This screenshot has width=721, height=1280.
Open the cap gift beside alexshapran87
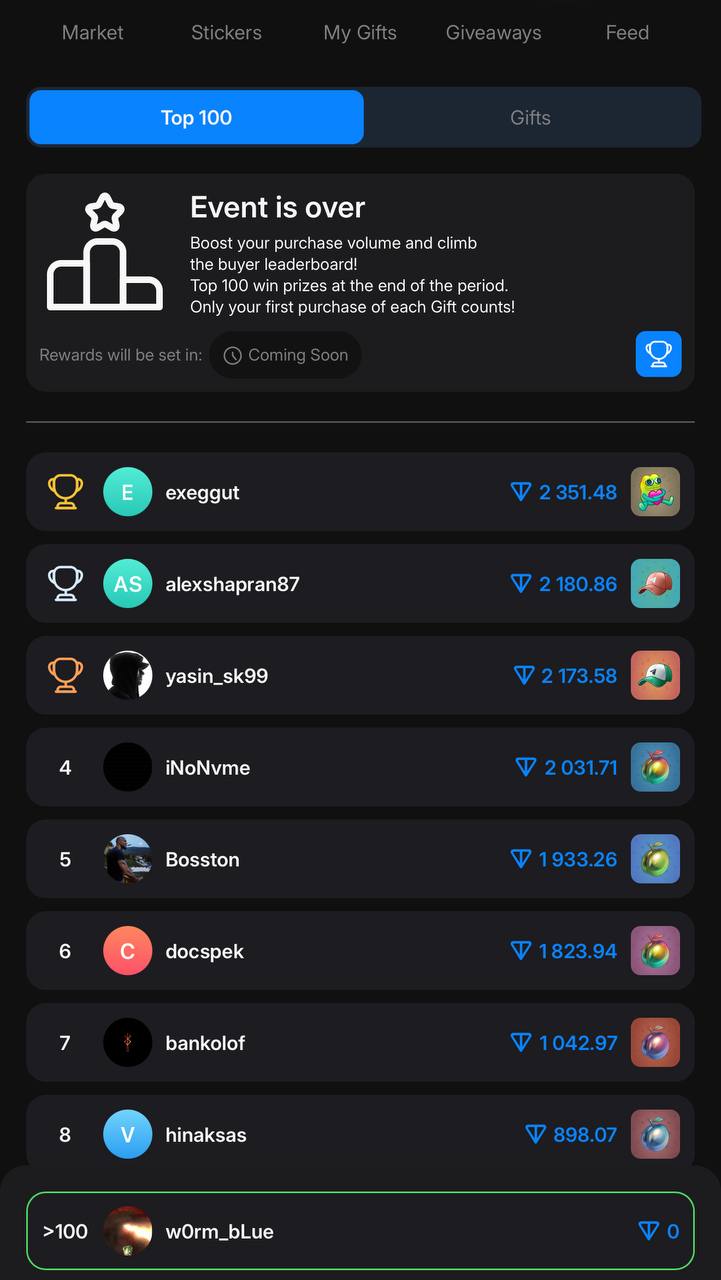coord(655,584)
